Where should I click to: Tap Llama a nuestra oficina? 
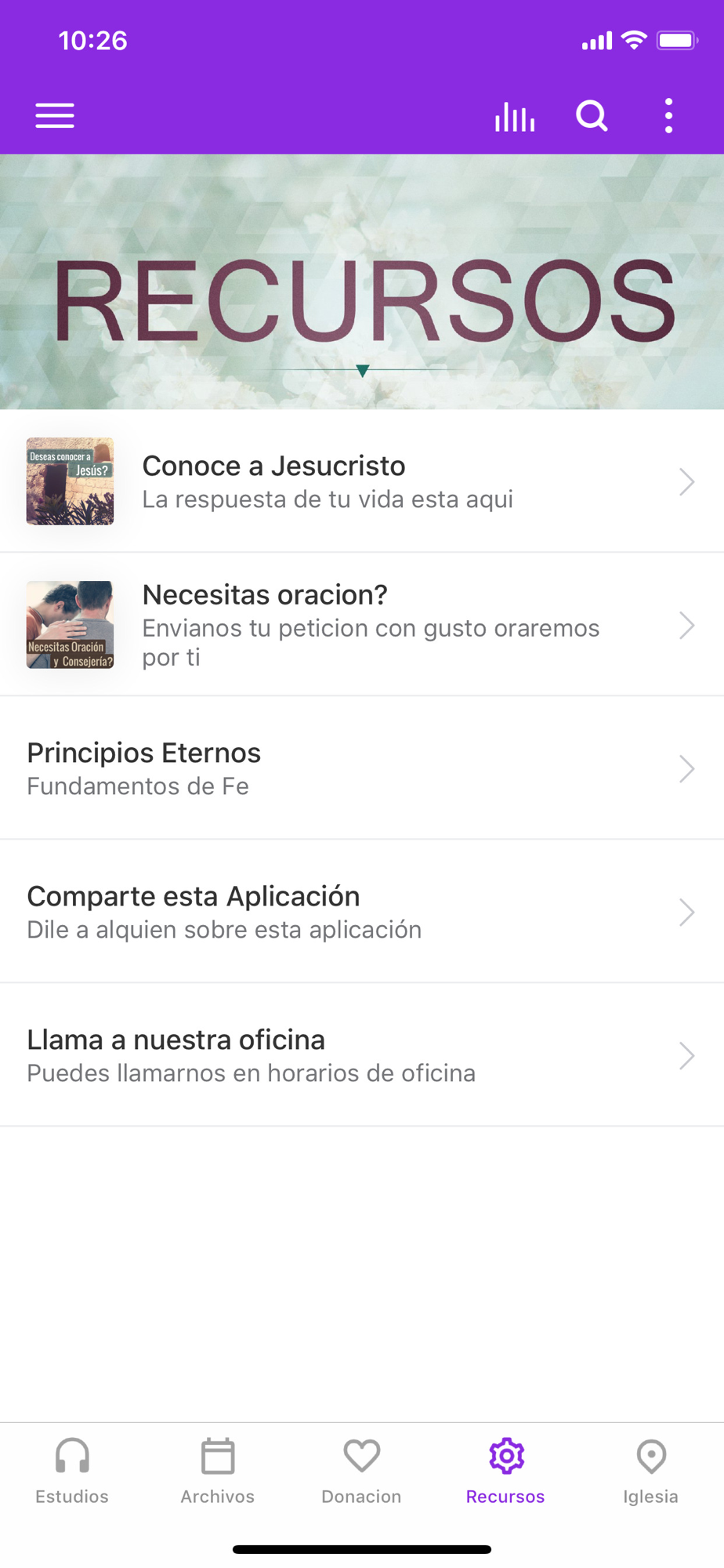coord(360,1055)
